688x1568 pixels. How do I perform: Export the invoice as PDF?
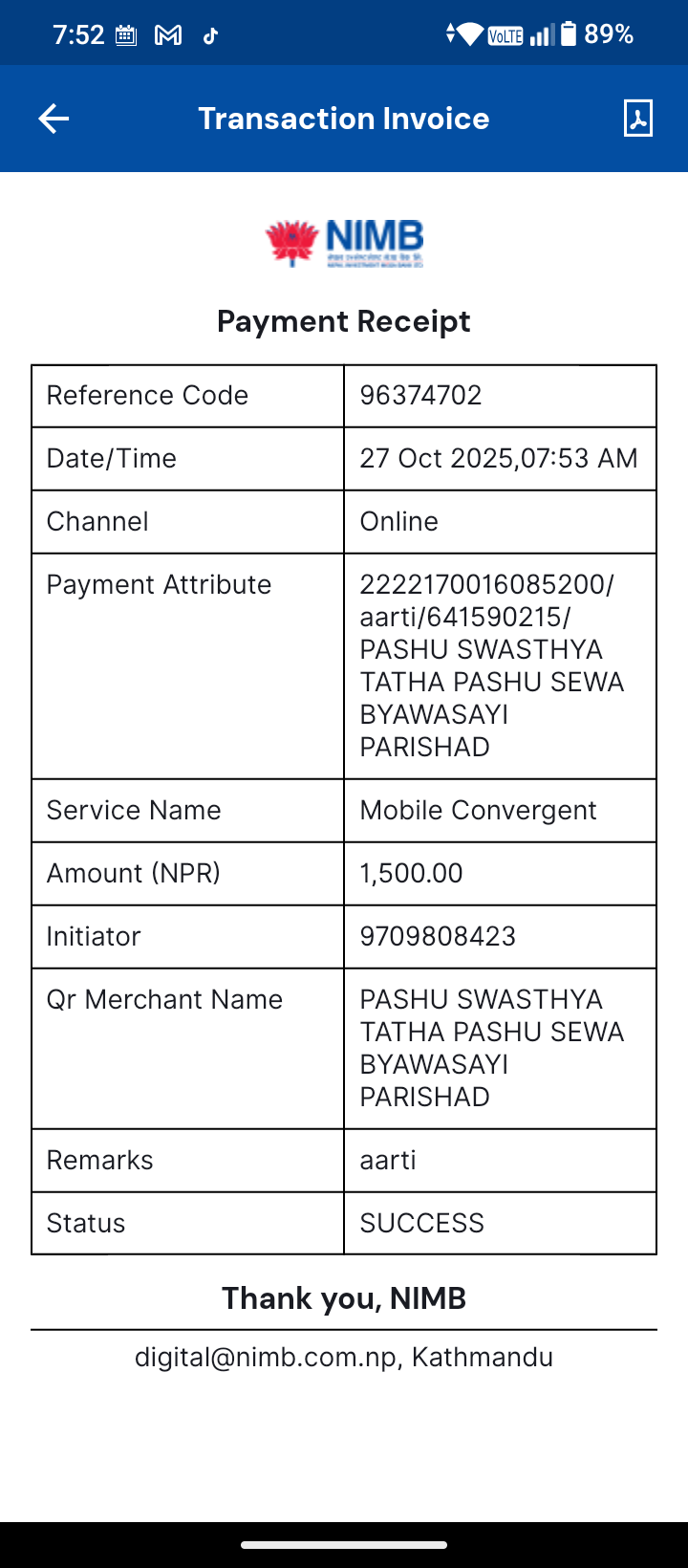pyautogui.click(x=638, y=119)
